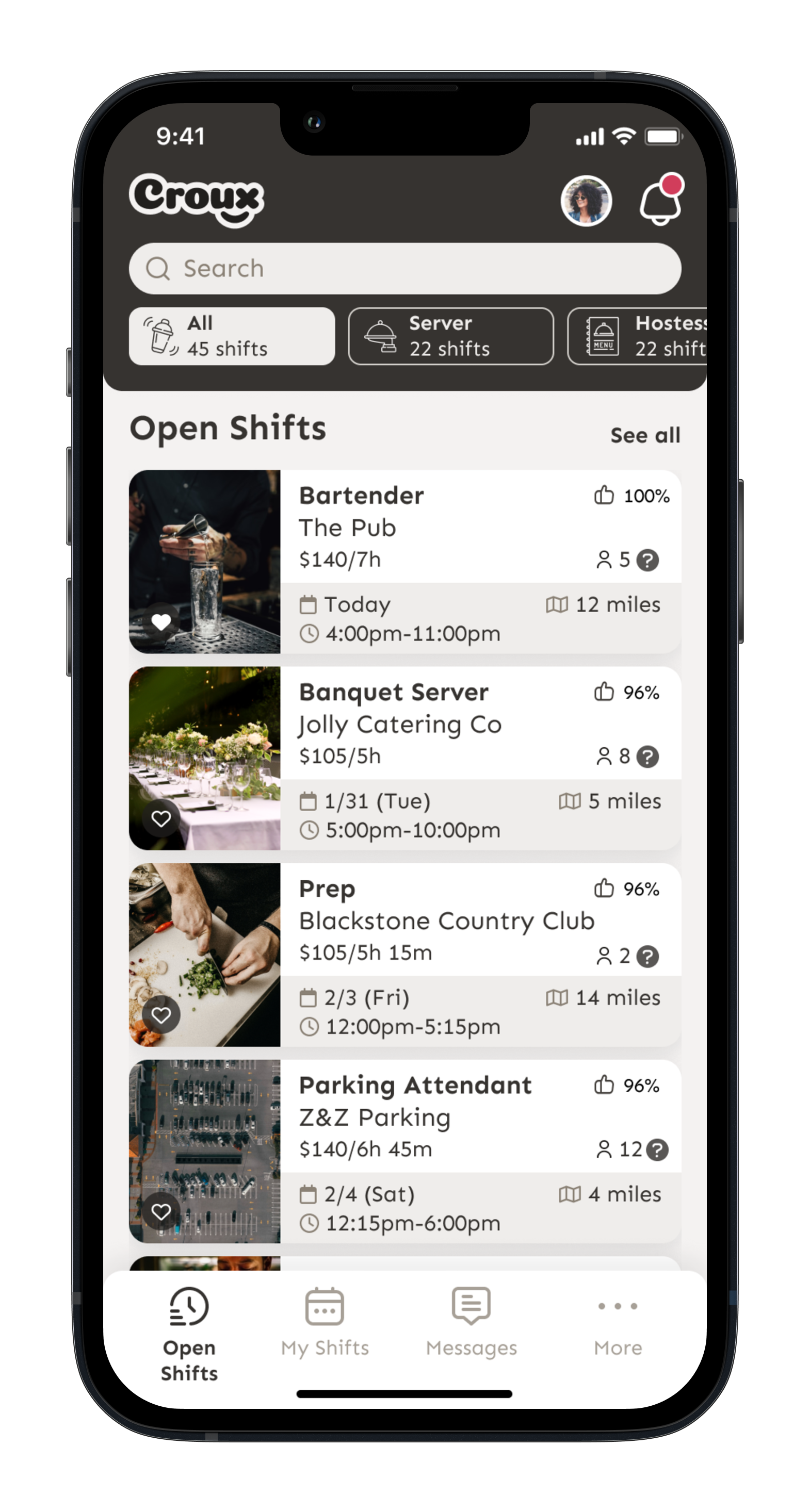Filter by Server shifts

450,336
